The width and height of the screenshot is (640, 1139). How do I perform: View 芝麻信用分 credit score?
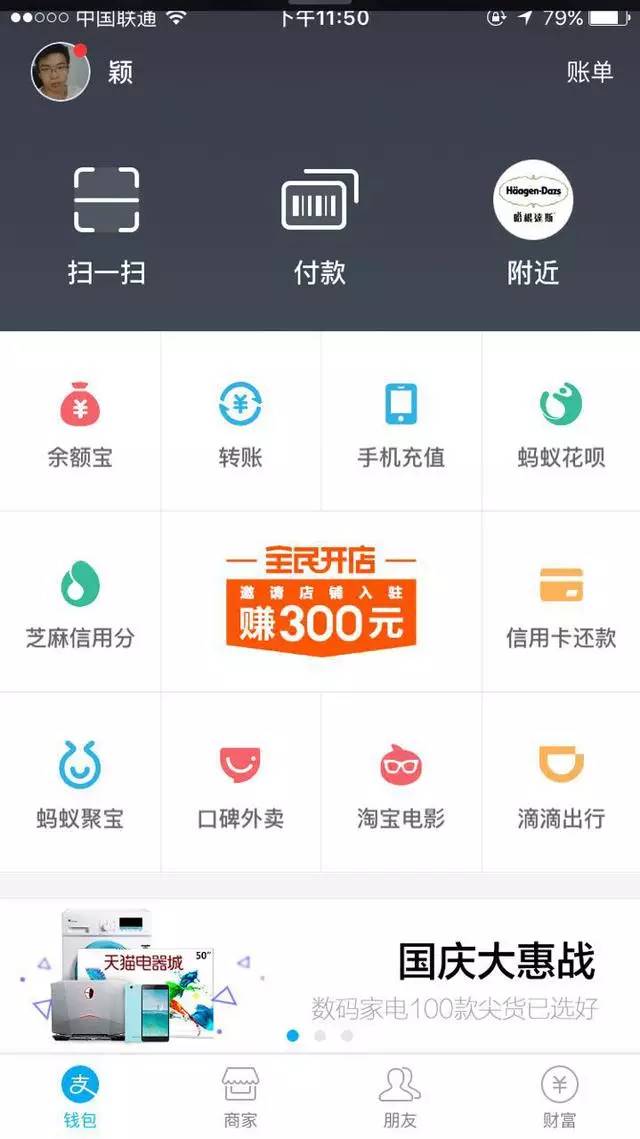pyautogui.click(x=80, y=602)
